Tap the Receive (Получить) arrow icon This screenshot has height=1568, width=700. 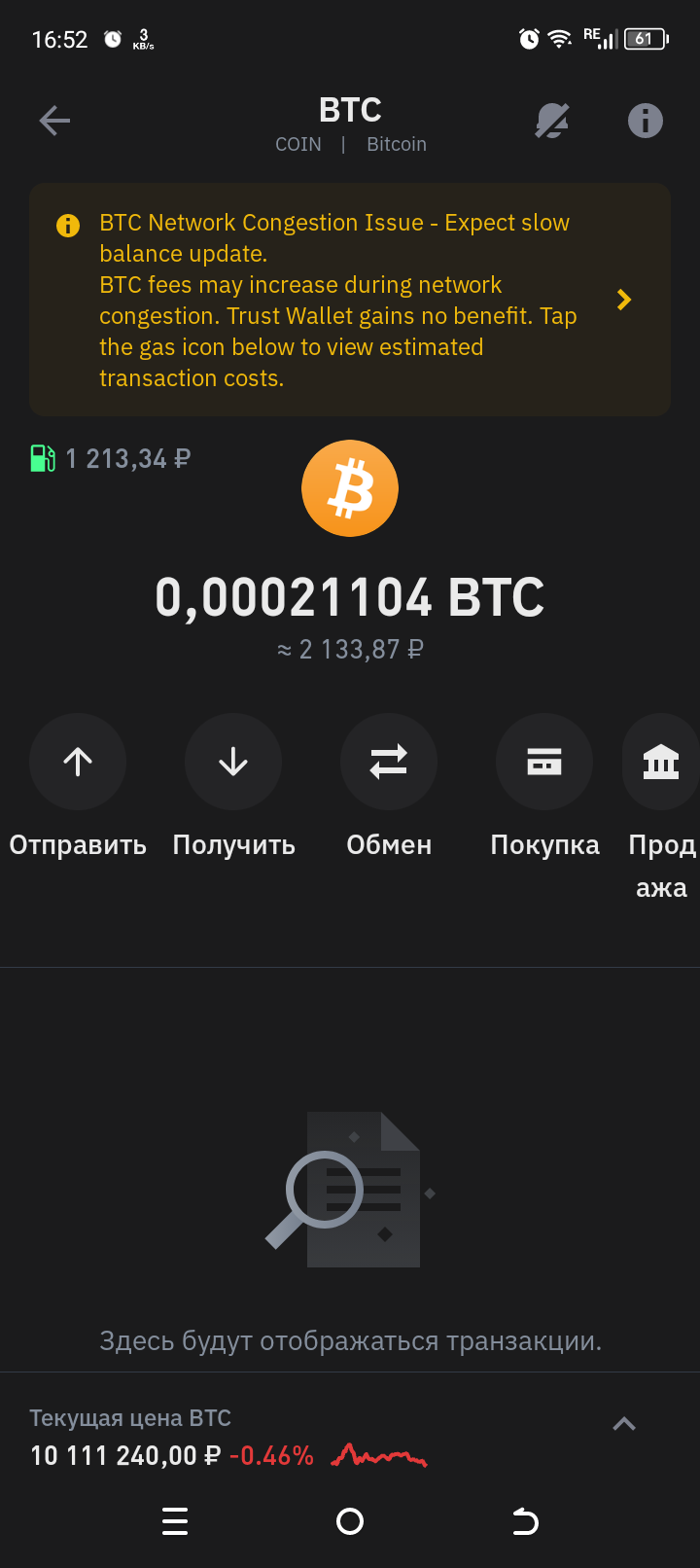[233, 762]
